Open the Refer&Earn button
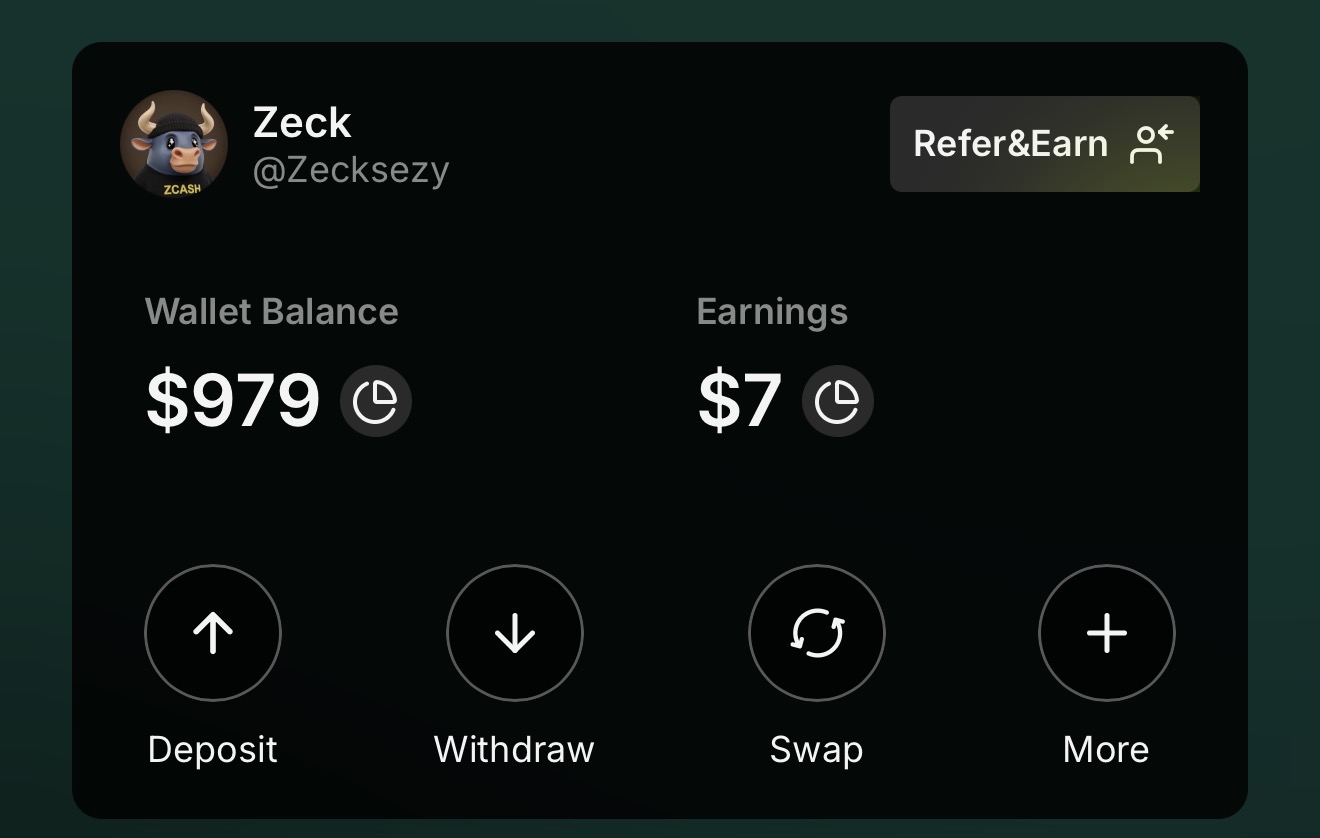1320x838 pixels. (1044, 144)
